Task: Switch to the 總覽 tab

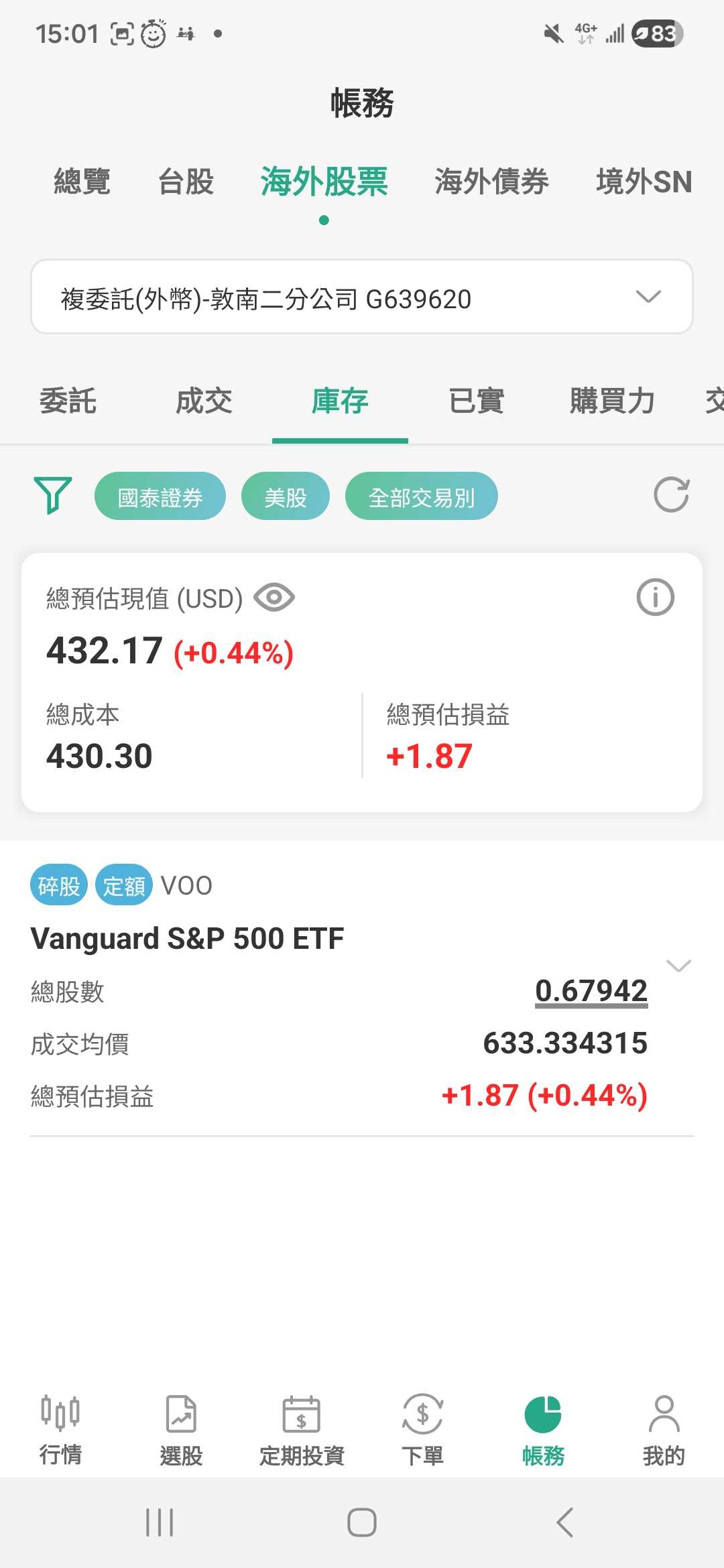Action: (82, 182)
